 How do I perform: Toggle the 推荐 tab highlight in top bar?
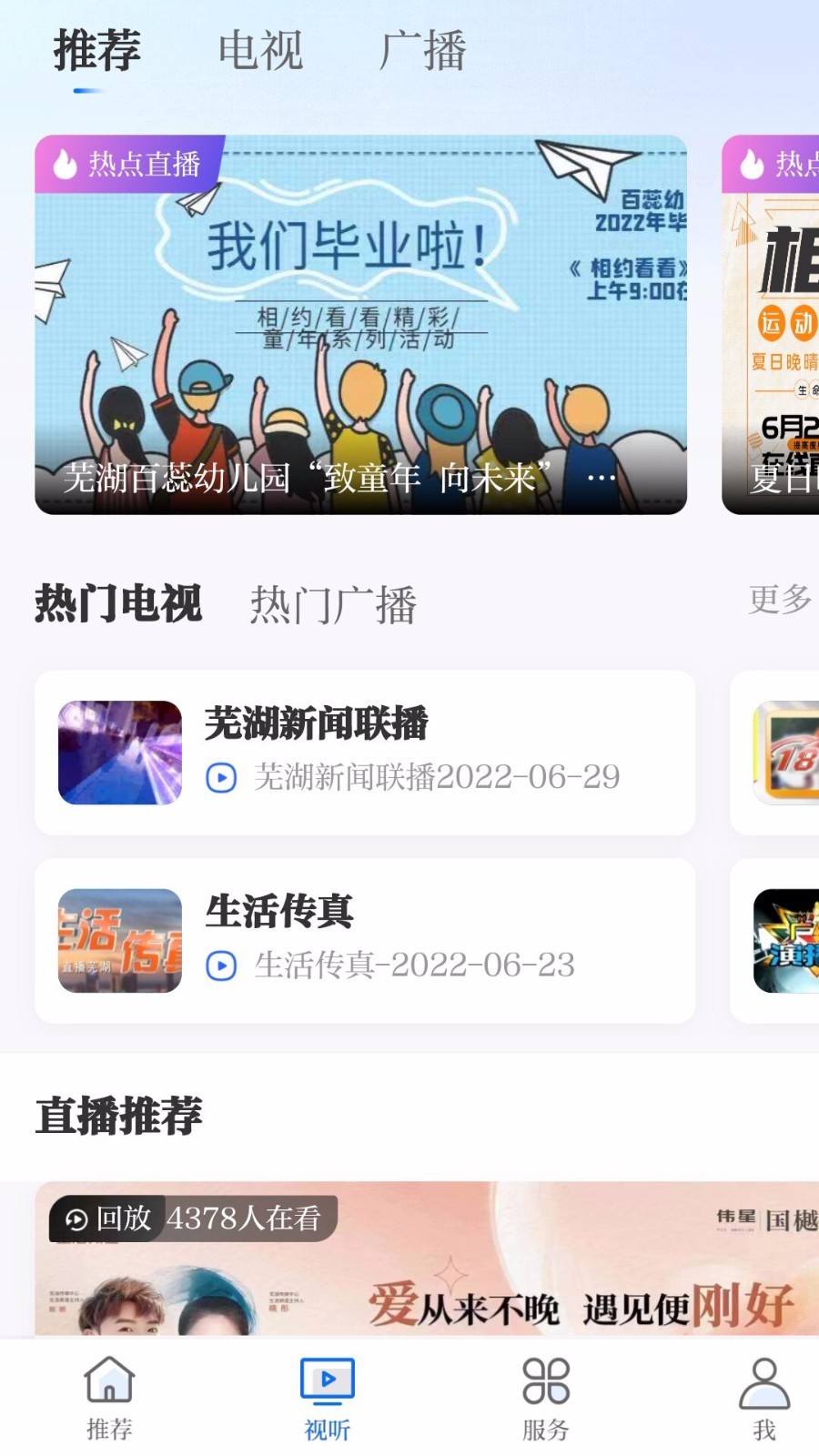pyautogui.click(x=96, y=52)
